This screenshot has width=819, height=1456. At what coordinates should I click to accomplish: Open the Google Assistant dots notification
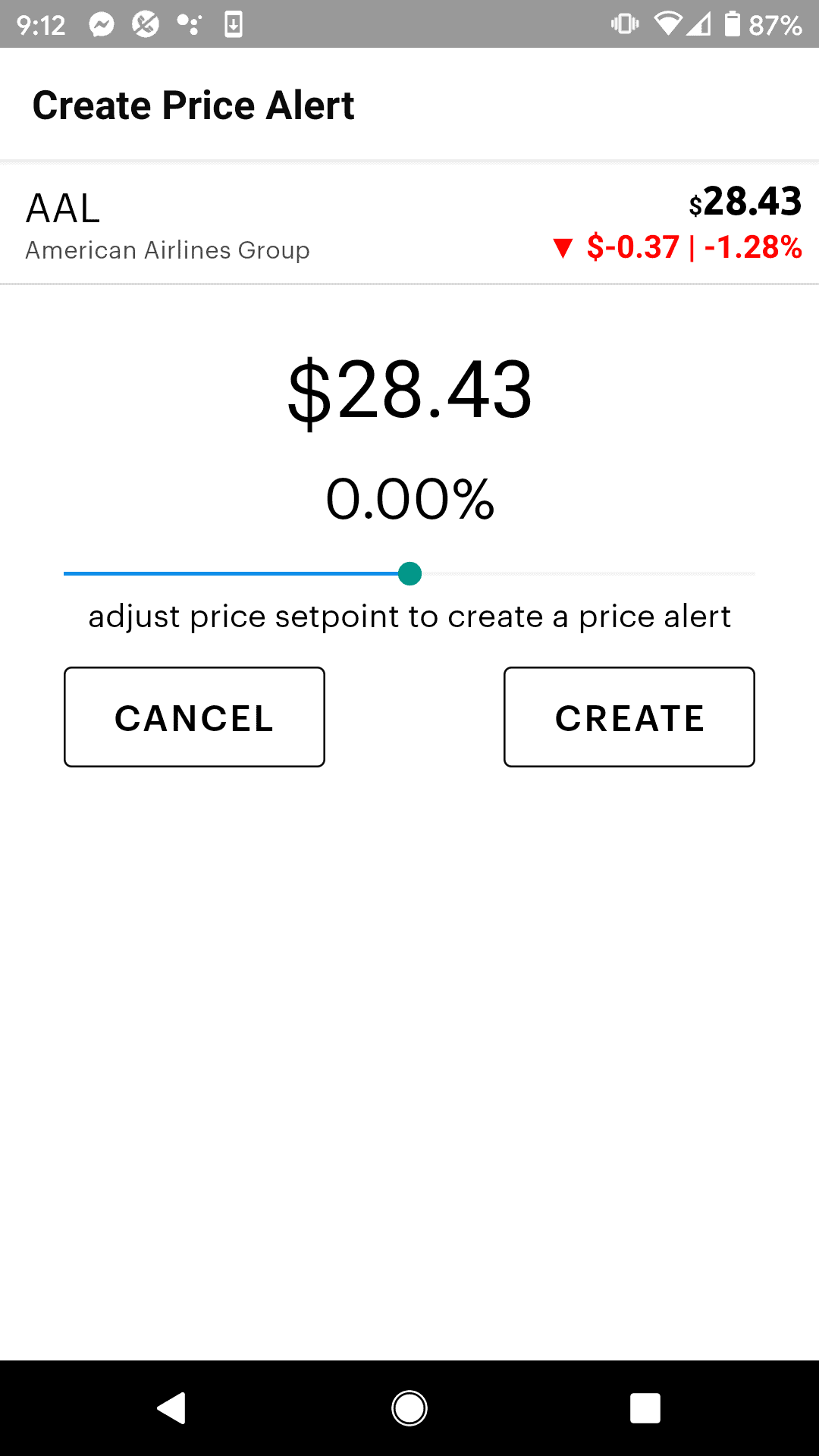point(187,23)
